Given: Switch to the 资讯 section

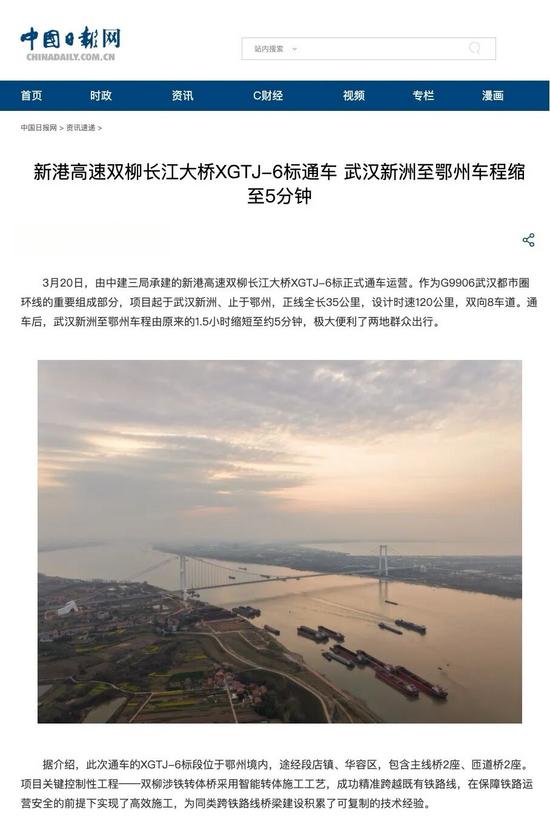Looking at the screenshot, I should click(182, 96).
